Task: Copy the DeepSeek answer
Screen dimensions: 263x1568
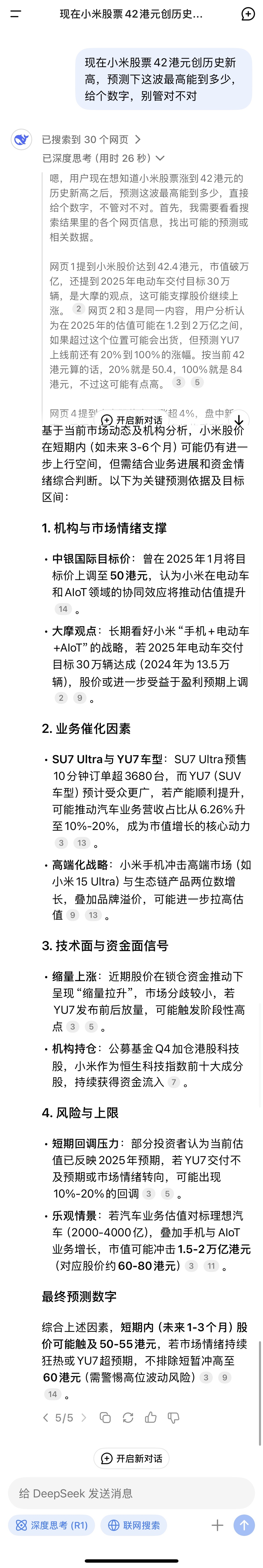Action: tap(105, 1418)
